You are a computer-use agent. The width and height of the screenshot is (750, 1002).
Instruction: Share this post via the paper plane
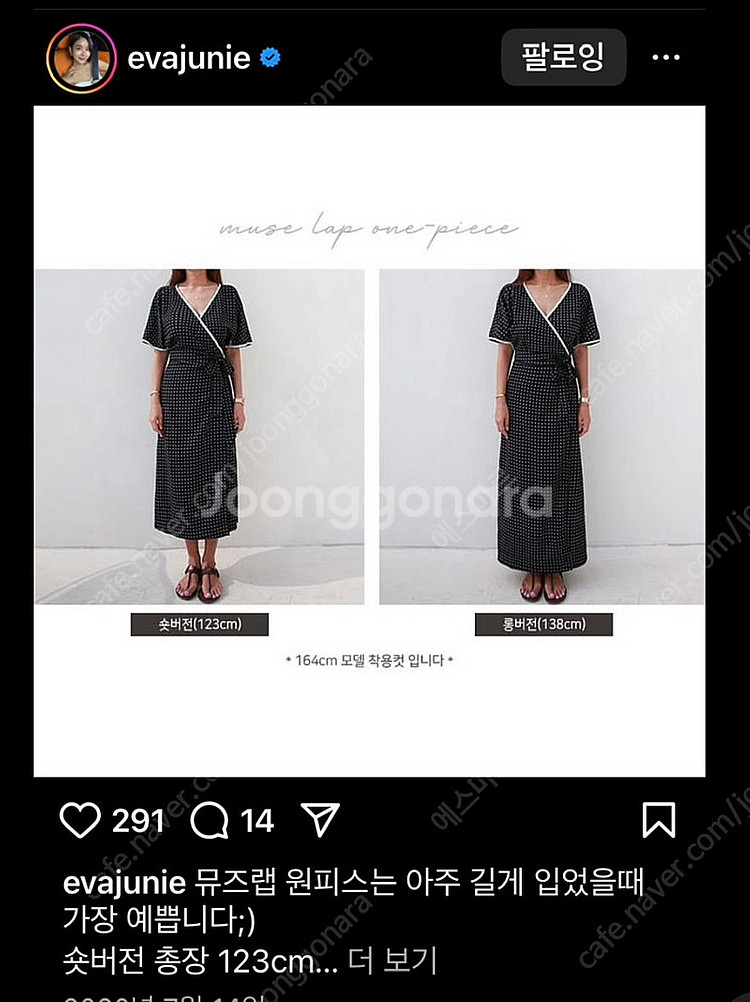(x=320, y=821)
